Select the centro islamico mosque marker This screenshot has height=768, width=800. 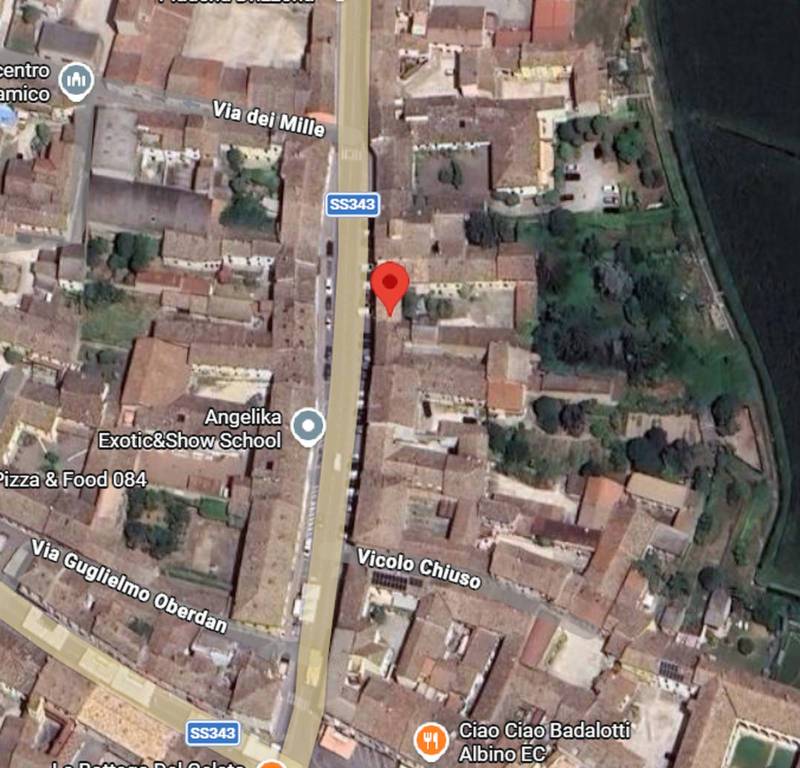click(76, 82)
